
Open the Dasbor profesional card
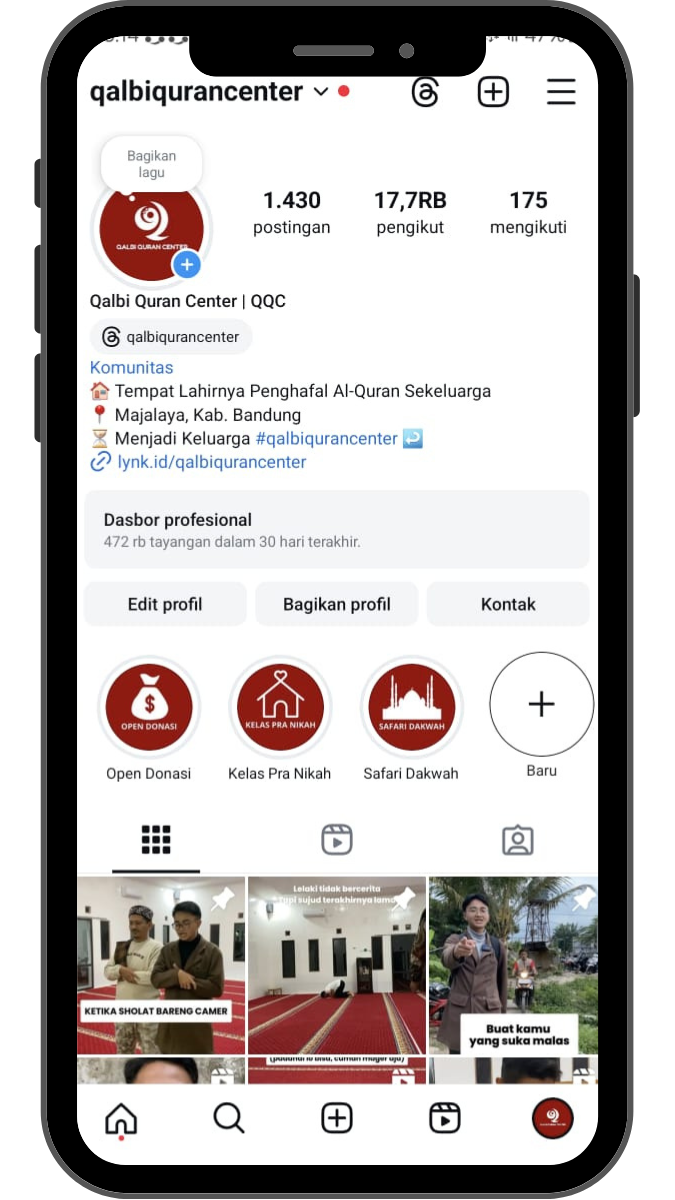[336, 530]
